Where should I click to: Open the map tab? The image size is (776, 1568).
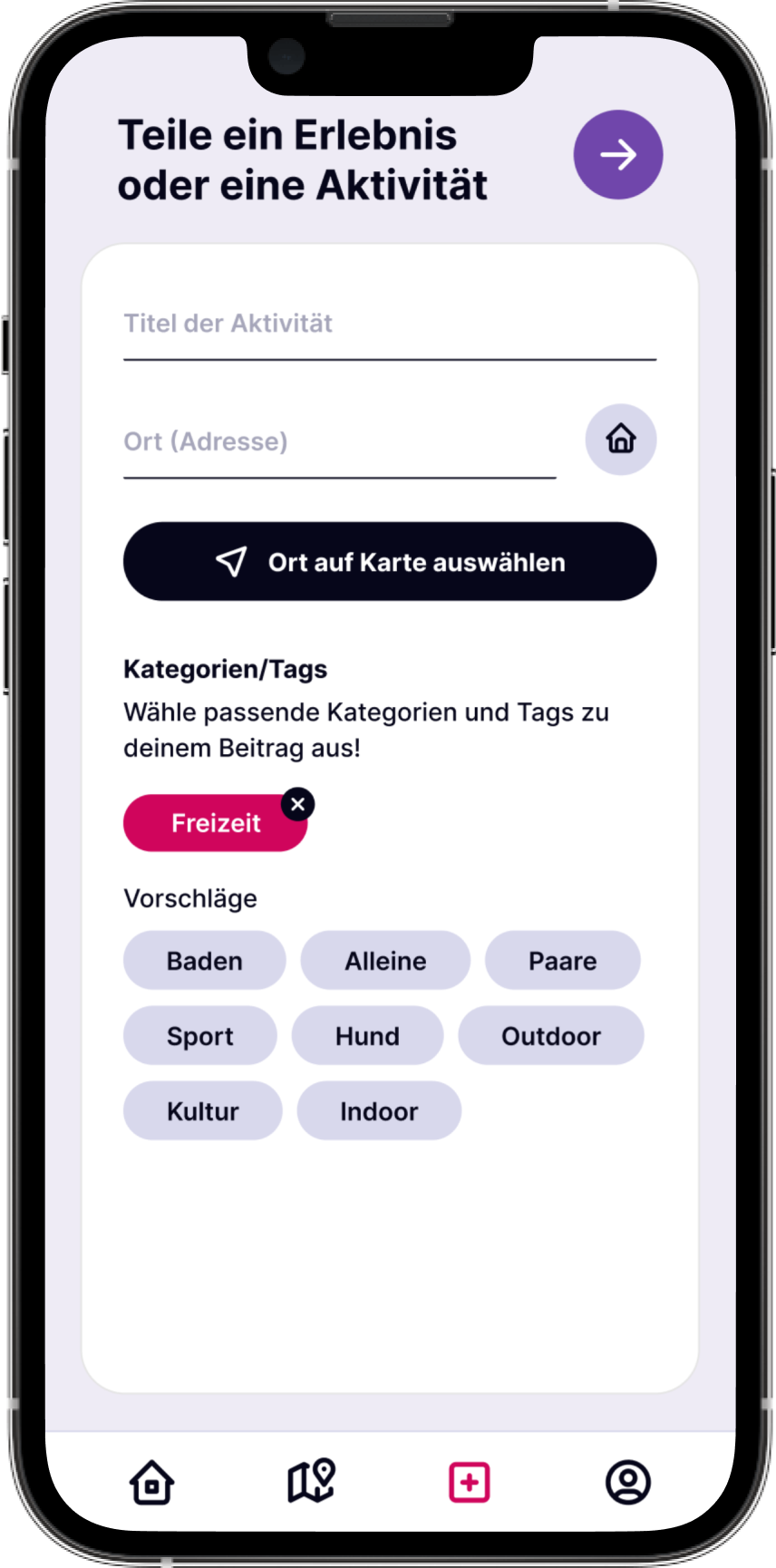click(x=311, y=1483)
